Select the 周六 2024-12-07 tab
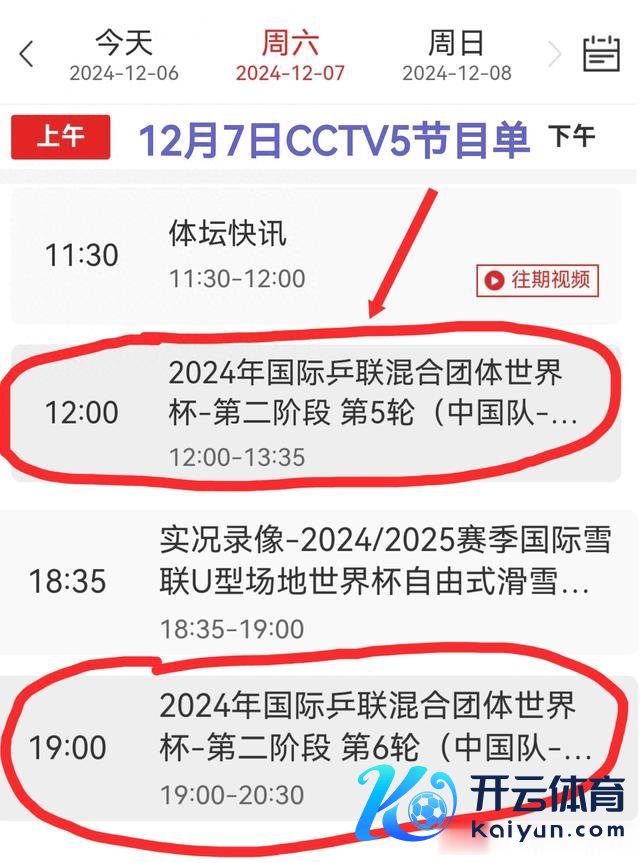 pyautogui.click(x=289, y=56)
